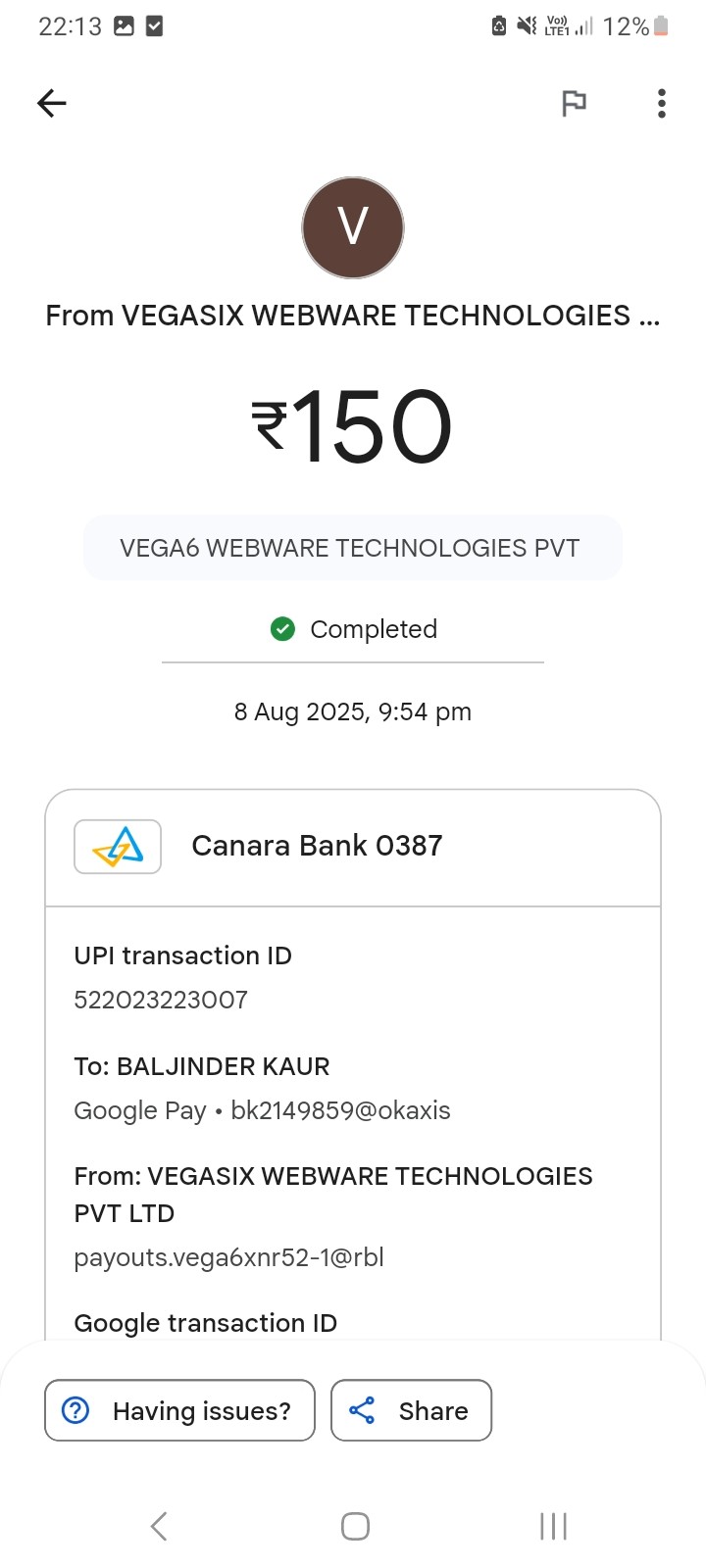This screenshot has width=706, height=1568.
Task: Open the Having issues? help button
Action: [179, 1410]
